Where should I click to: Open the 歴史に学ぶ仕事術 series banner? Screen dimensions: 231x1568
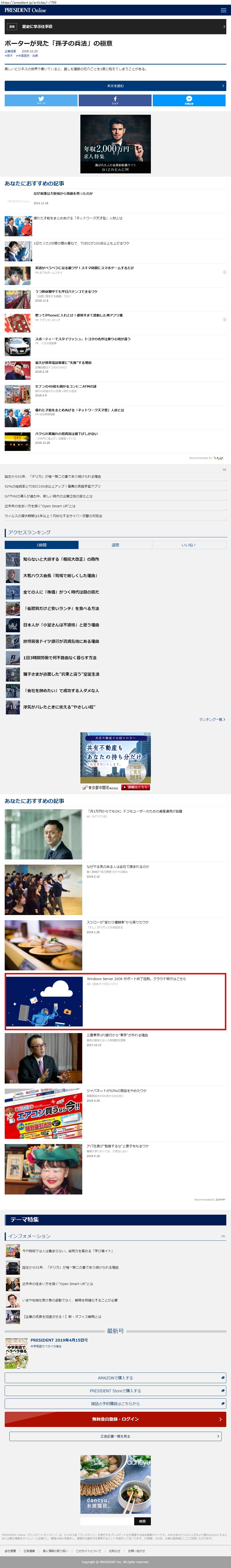(115, 27)
